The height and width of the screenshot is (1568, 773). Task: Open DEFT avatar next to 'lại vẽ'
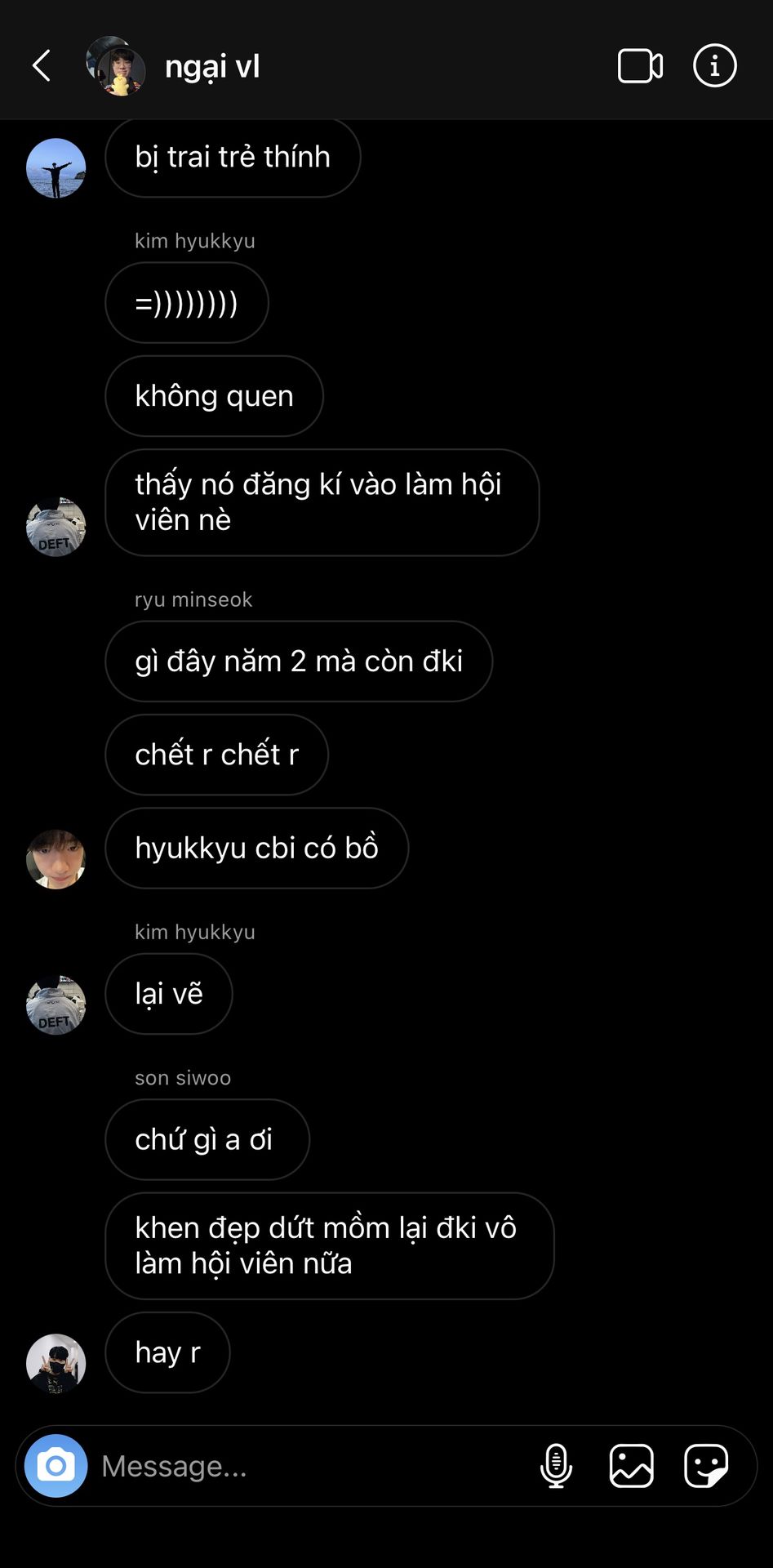56,1005
